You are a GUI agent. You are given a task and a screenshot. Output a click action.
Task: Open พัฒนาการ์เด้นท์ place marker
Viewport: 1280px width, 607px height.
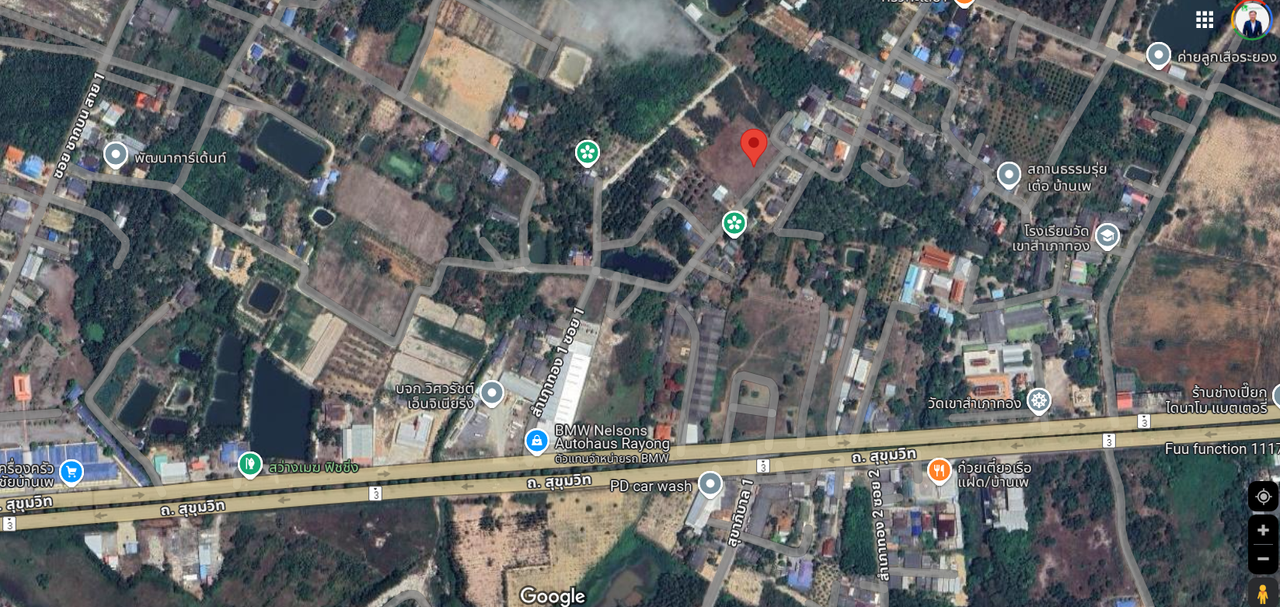point(116,155)
